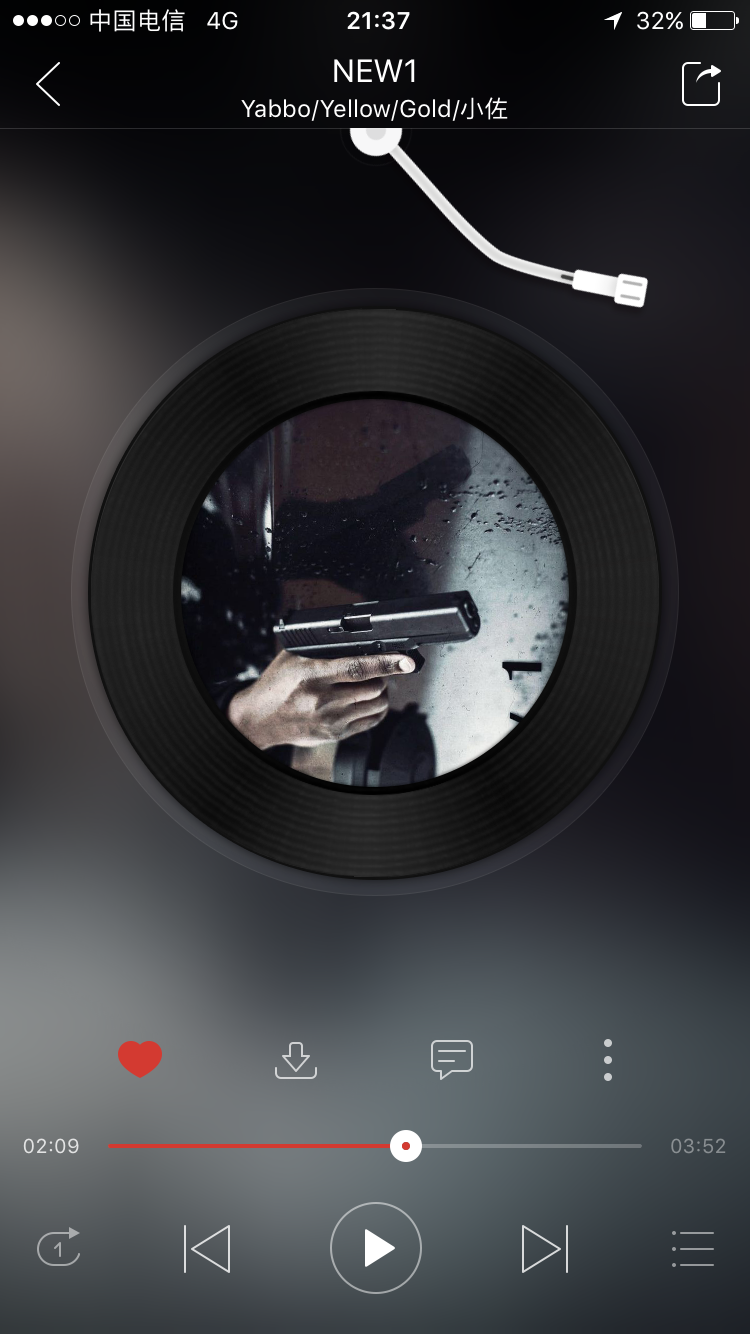
Task: Resume playback with the play button
Action: pos(376,1248)
